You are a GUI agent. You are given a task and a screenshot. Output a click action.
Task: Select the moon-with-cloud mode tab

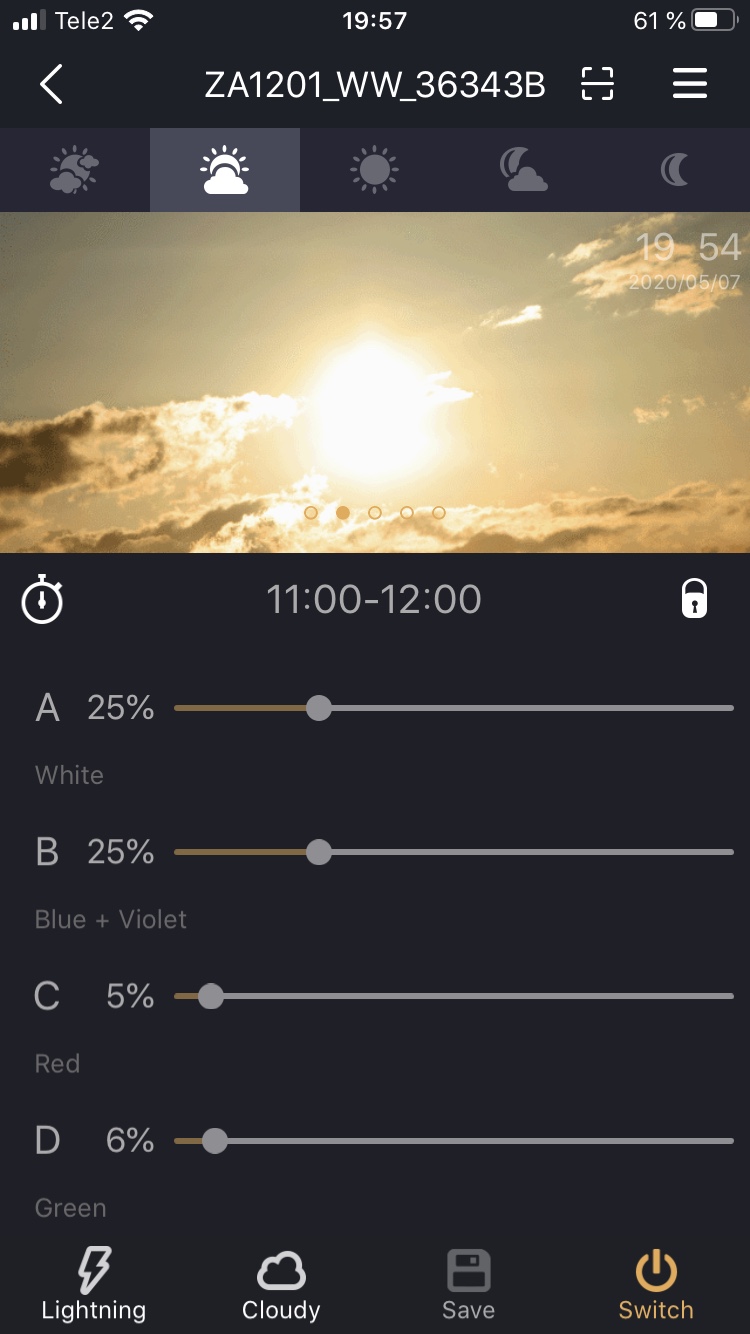pos(525,171)
